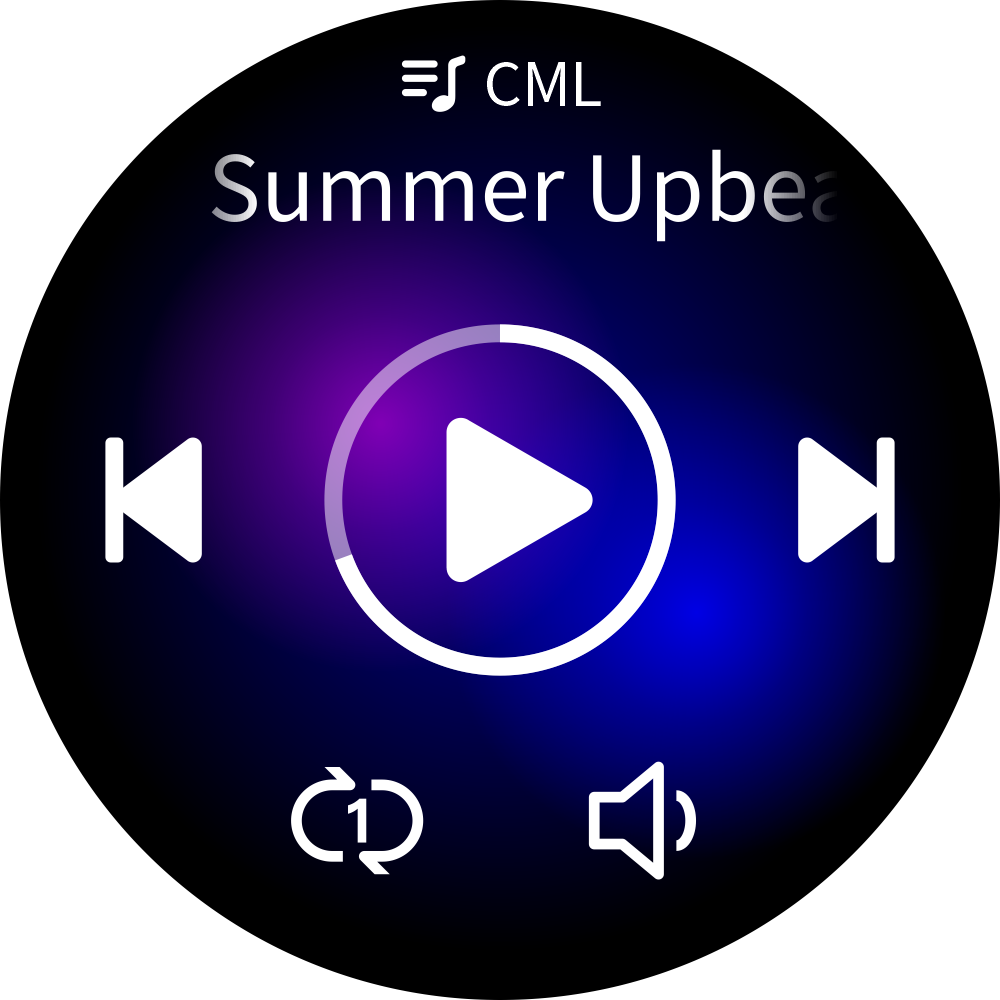Open the CML playlist
1000x1000 pixels.
click(500, 86)
